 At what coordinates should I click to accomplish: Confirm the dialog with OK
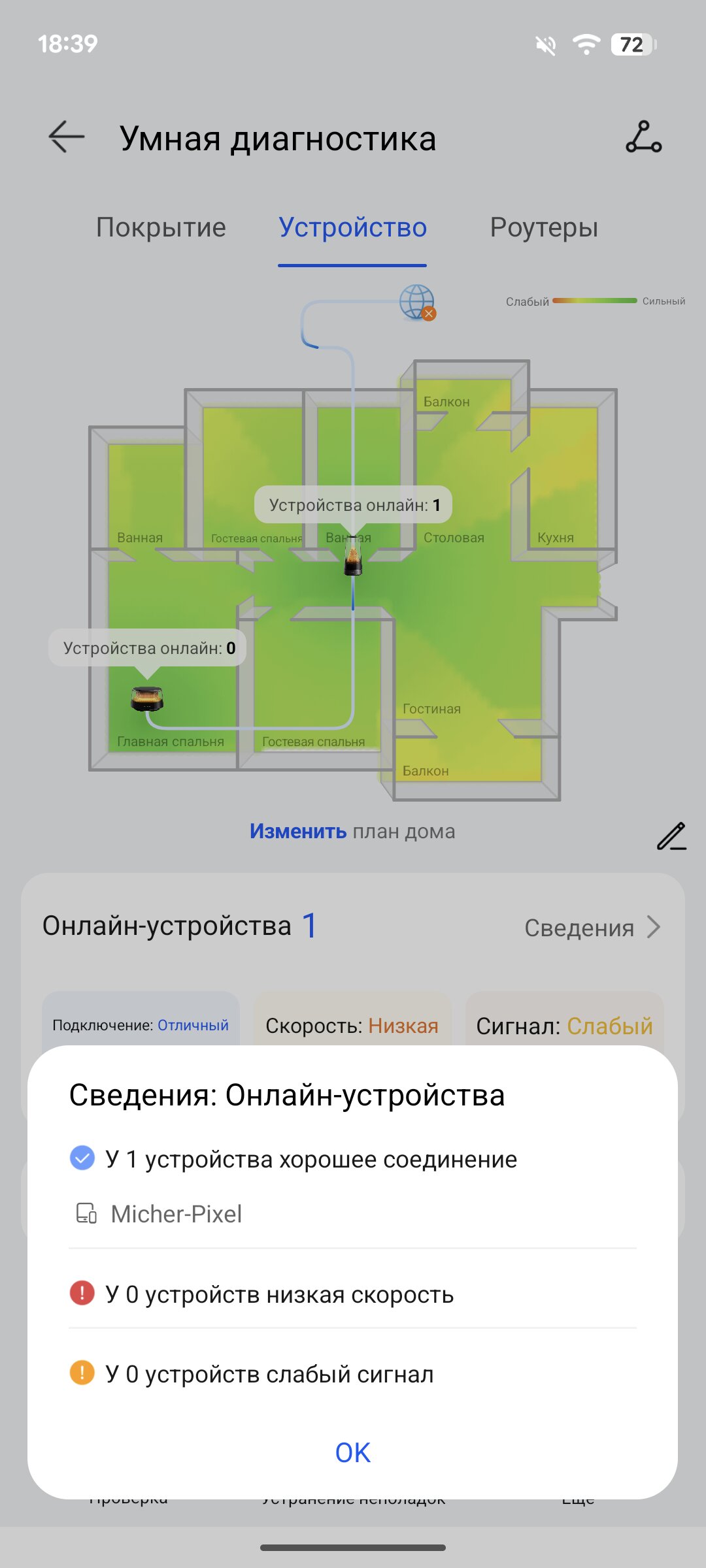point(352,1452)
